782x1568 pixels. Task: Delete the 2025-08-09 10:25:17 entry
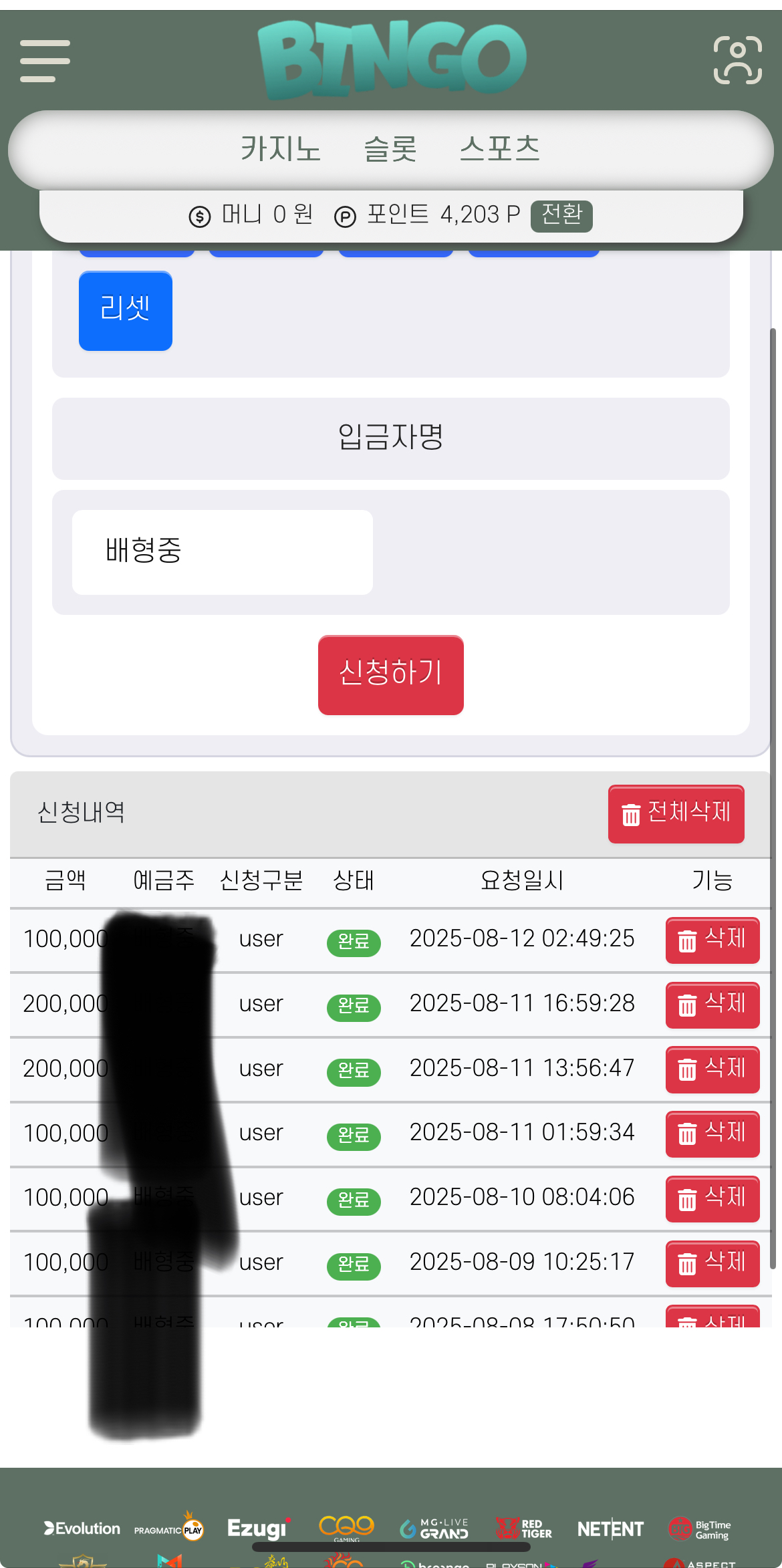[712, 1263]
